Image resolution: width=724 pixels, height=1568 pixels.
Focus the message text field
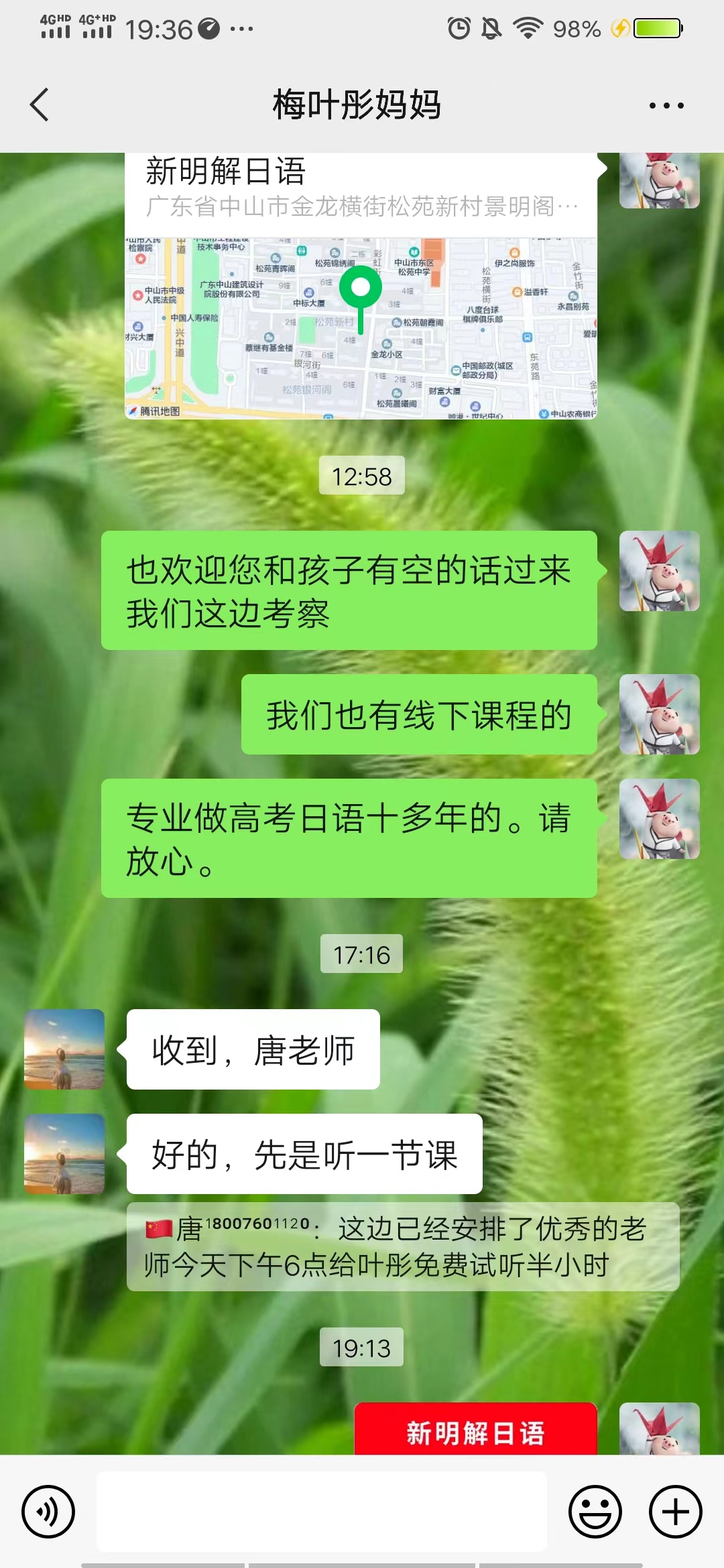pos(322,1511)
